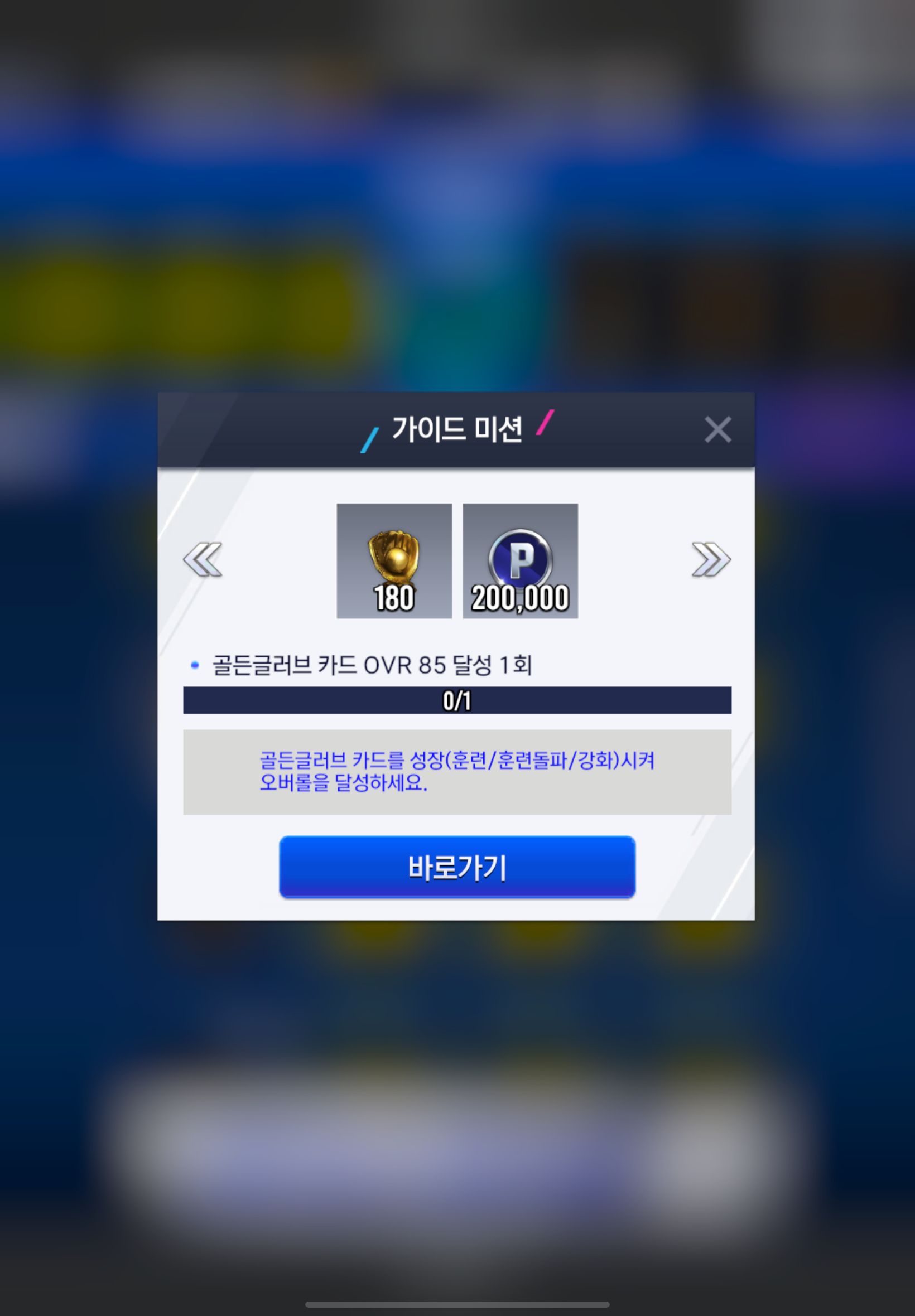Tap the 바로가기 button

[x=457, y=867]
